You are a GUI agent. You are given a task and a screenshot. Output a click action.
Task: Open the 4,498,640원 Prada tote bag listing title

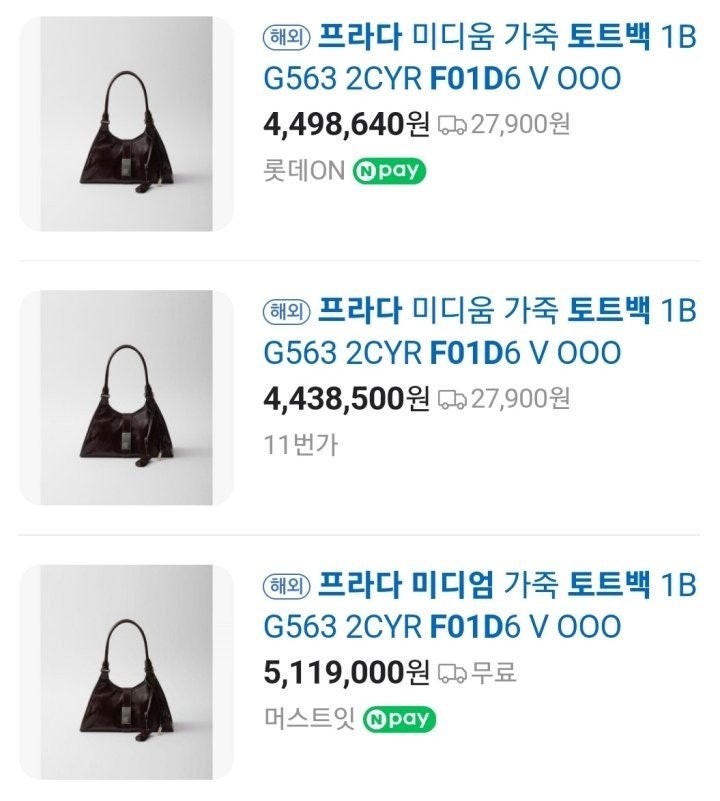480,58
